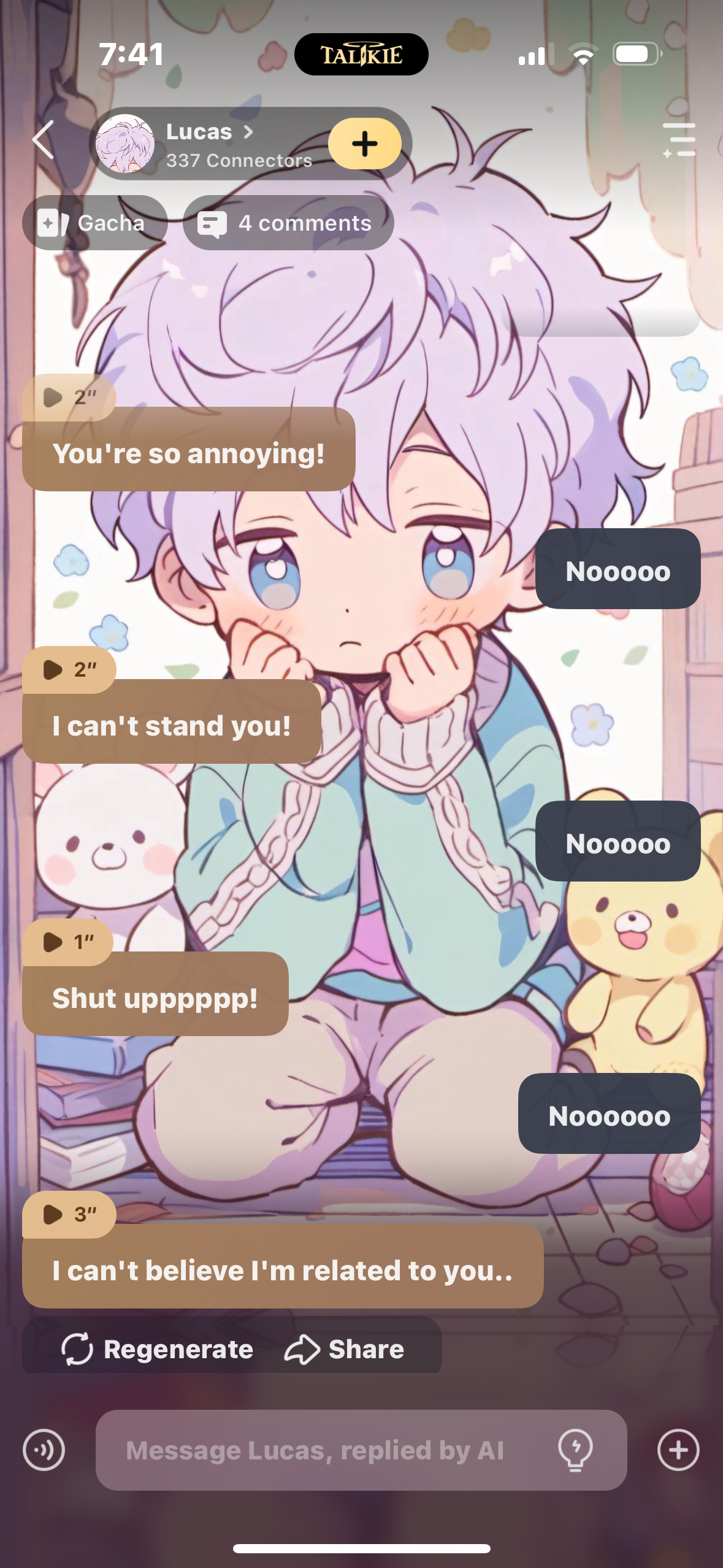
Task: Open Lucas's profile
Action: (208, 144)
